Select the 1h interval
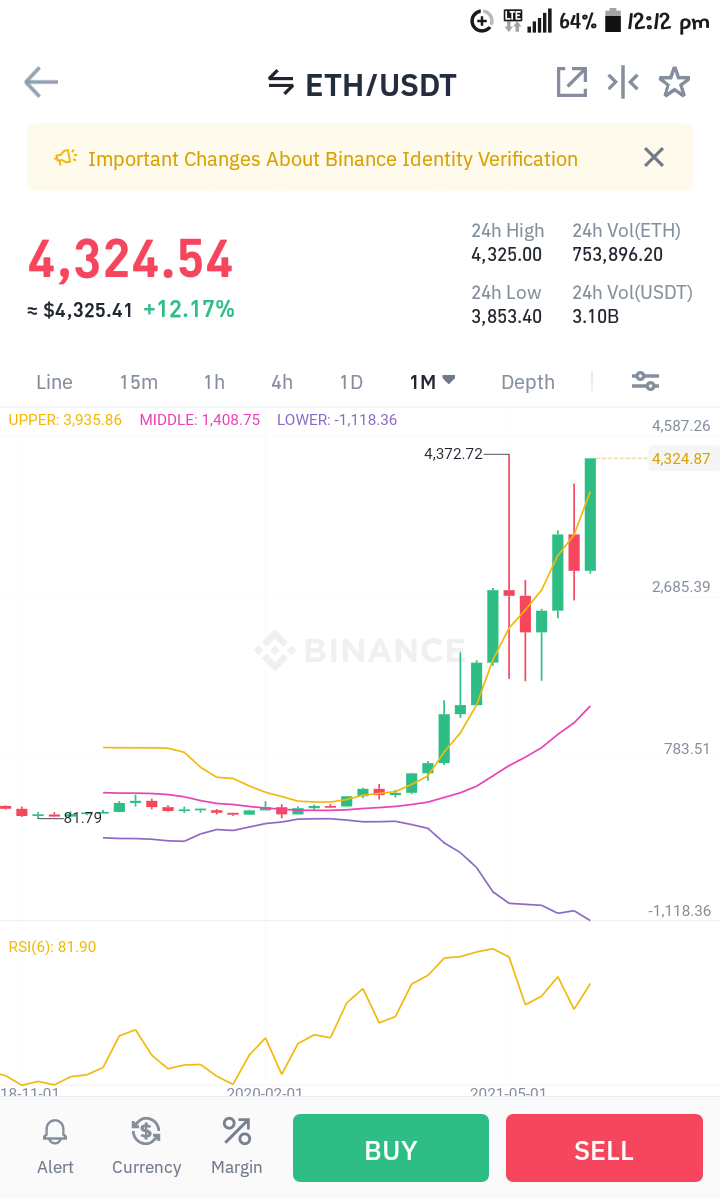This screenshot has width=720, height=1199. [214, 382]
